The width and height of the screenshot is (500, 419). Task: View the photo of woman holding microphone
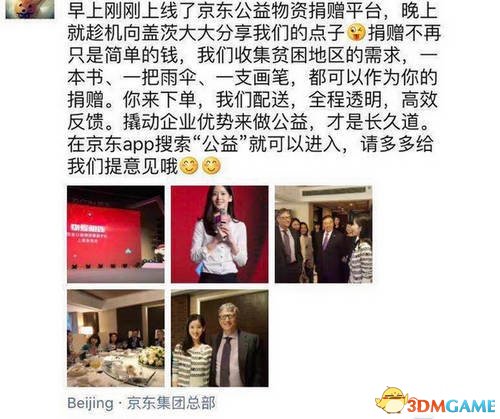(x=220, y=234)
